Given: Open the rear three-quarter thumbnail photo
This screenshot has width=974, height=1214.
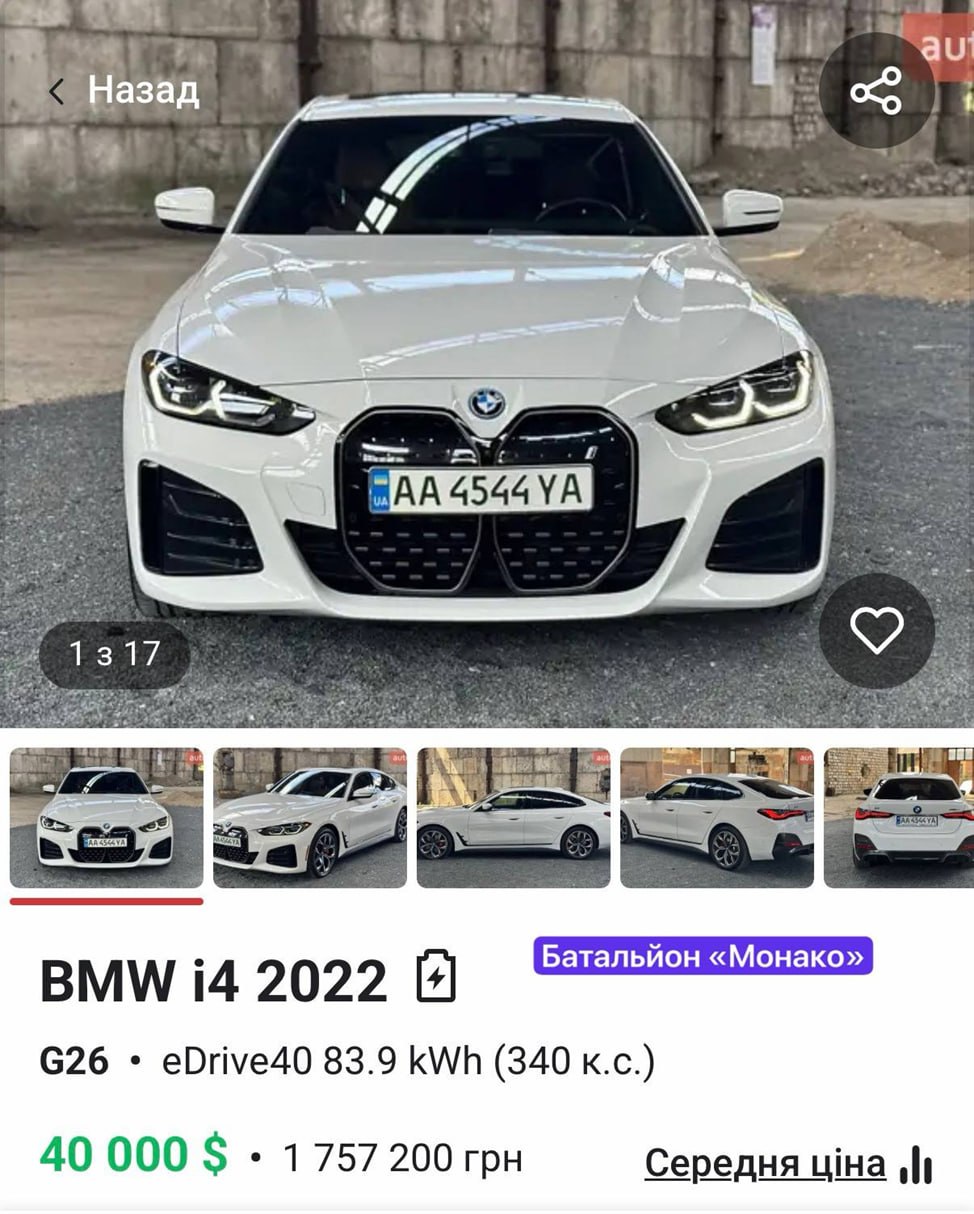Looking at the screenshot, I should pyautogui.click(x=717, y=817).
